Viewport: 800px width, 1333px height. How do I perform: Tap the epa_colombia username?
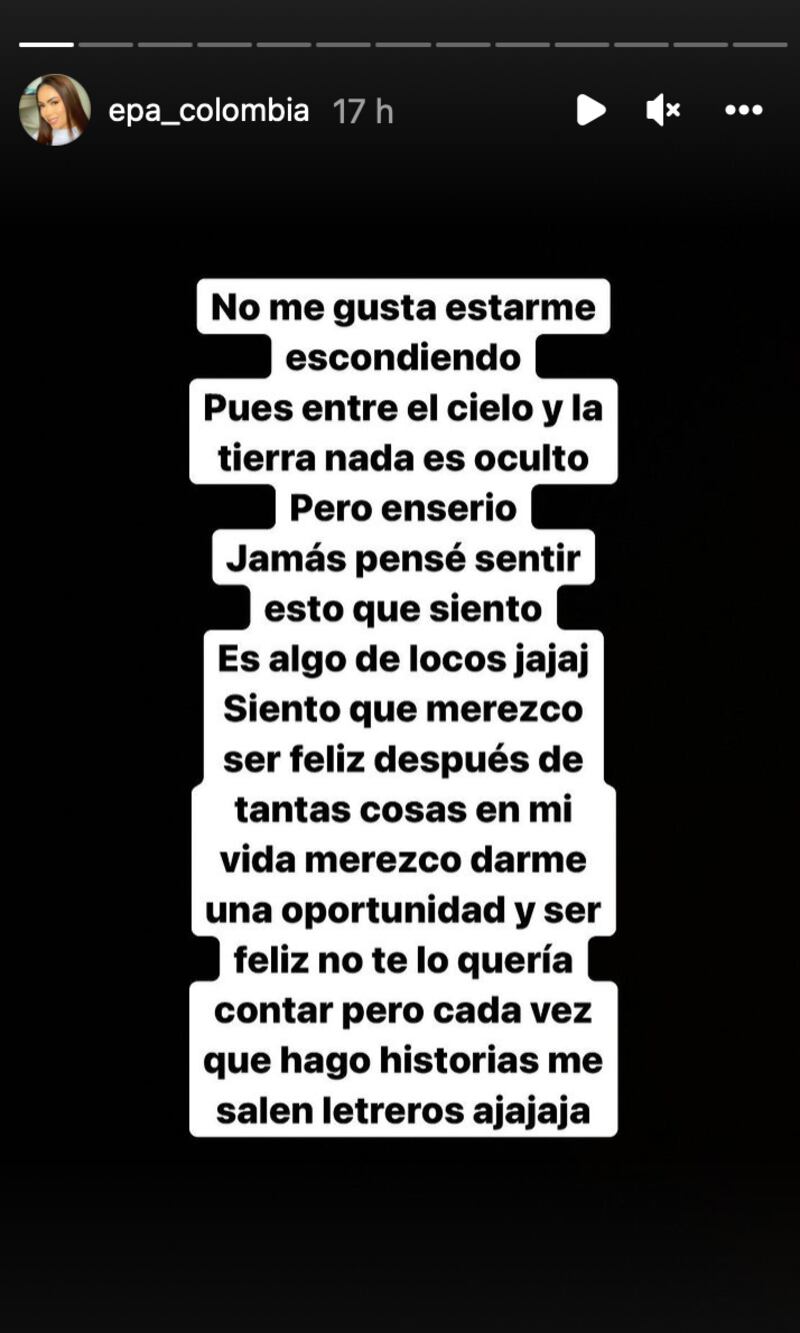pos(208,110)
